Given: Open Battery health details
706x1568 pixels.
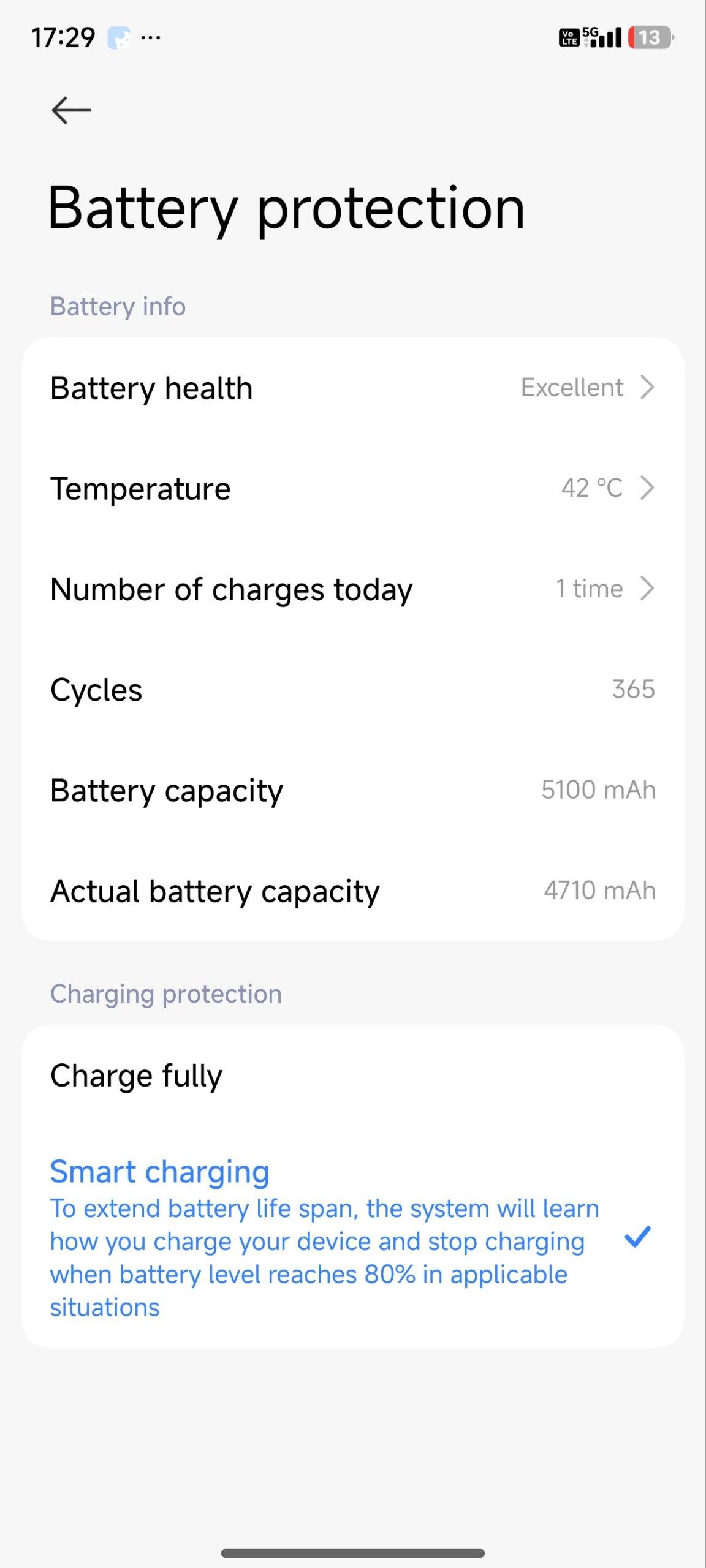Looking at the screenshot, I should tap(352, 388).
